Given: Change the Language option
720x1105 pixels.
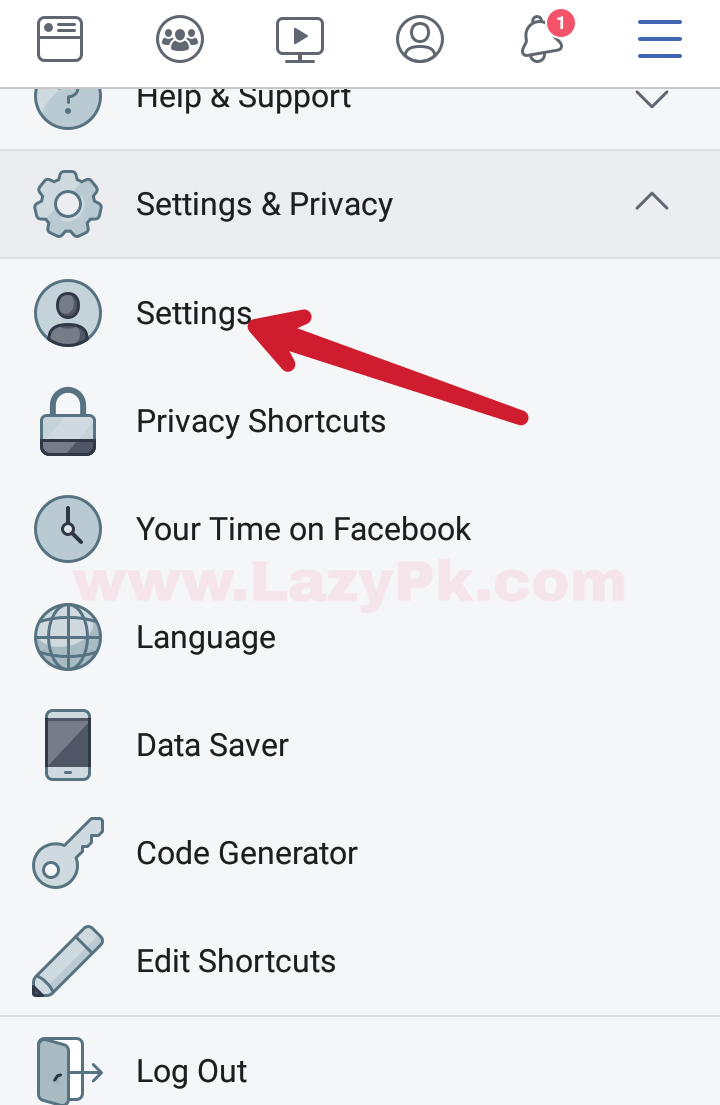Looking at the screenshot, I should pos(205,637).
